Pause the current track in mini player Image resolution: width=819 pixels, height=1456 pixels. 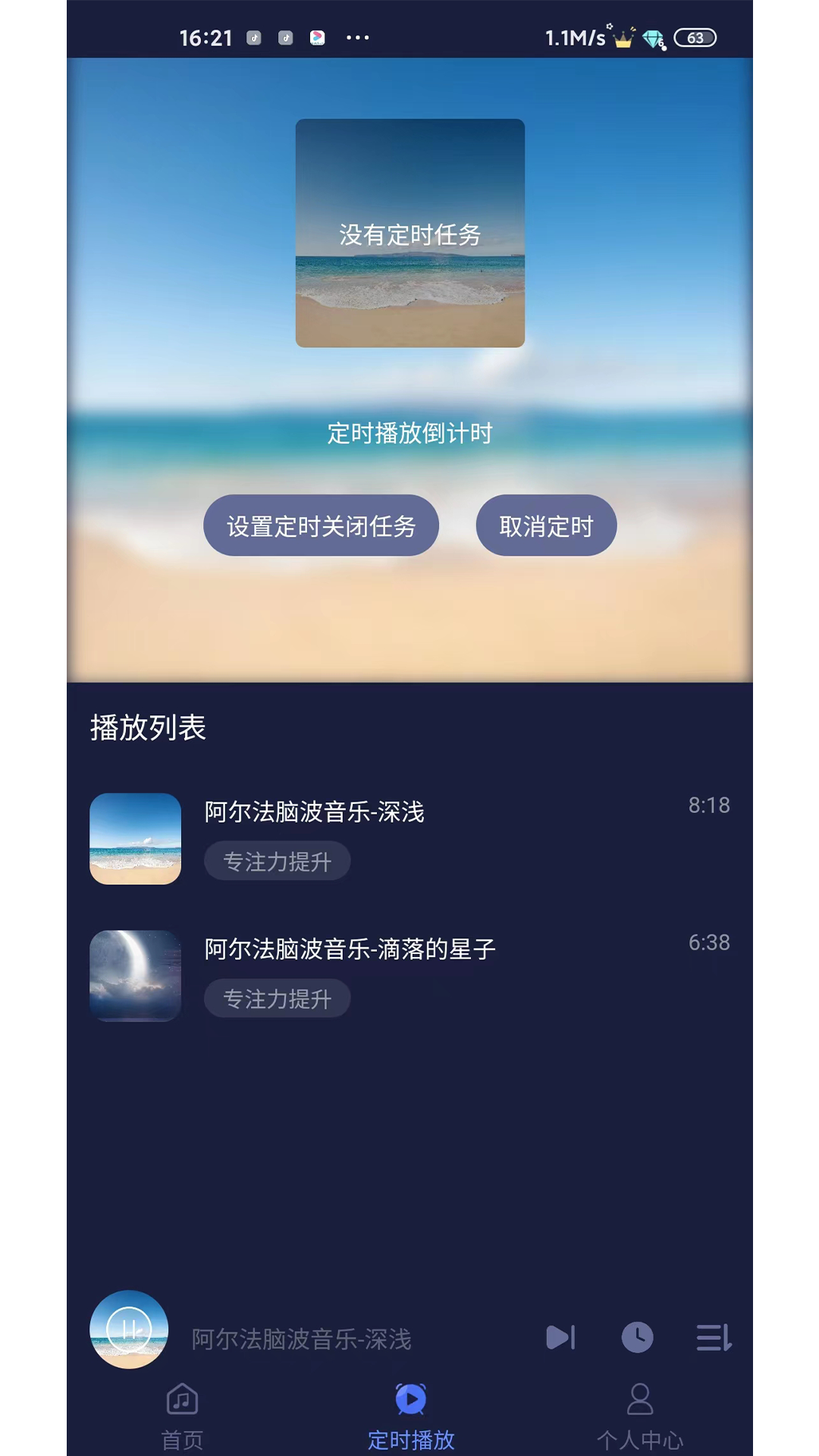pos(129,1329)
